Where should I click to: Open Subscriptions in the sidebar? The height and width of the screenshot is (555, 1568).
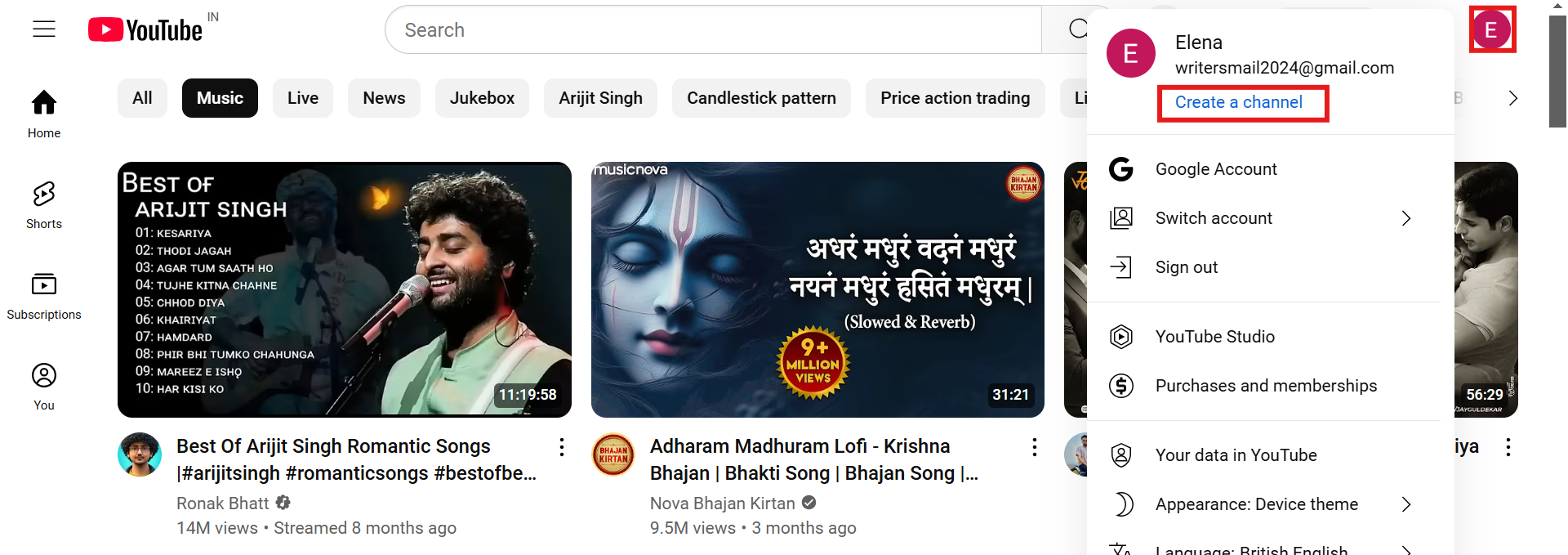point(44,295)
